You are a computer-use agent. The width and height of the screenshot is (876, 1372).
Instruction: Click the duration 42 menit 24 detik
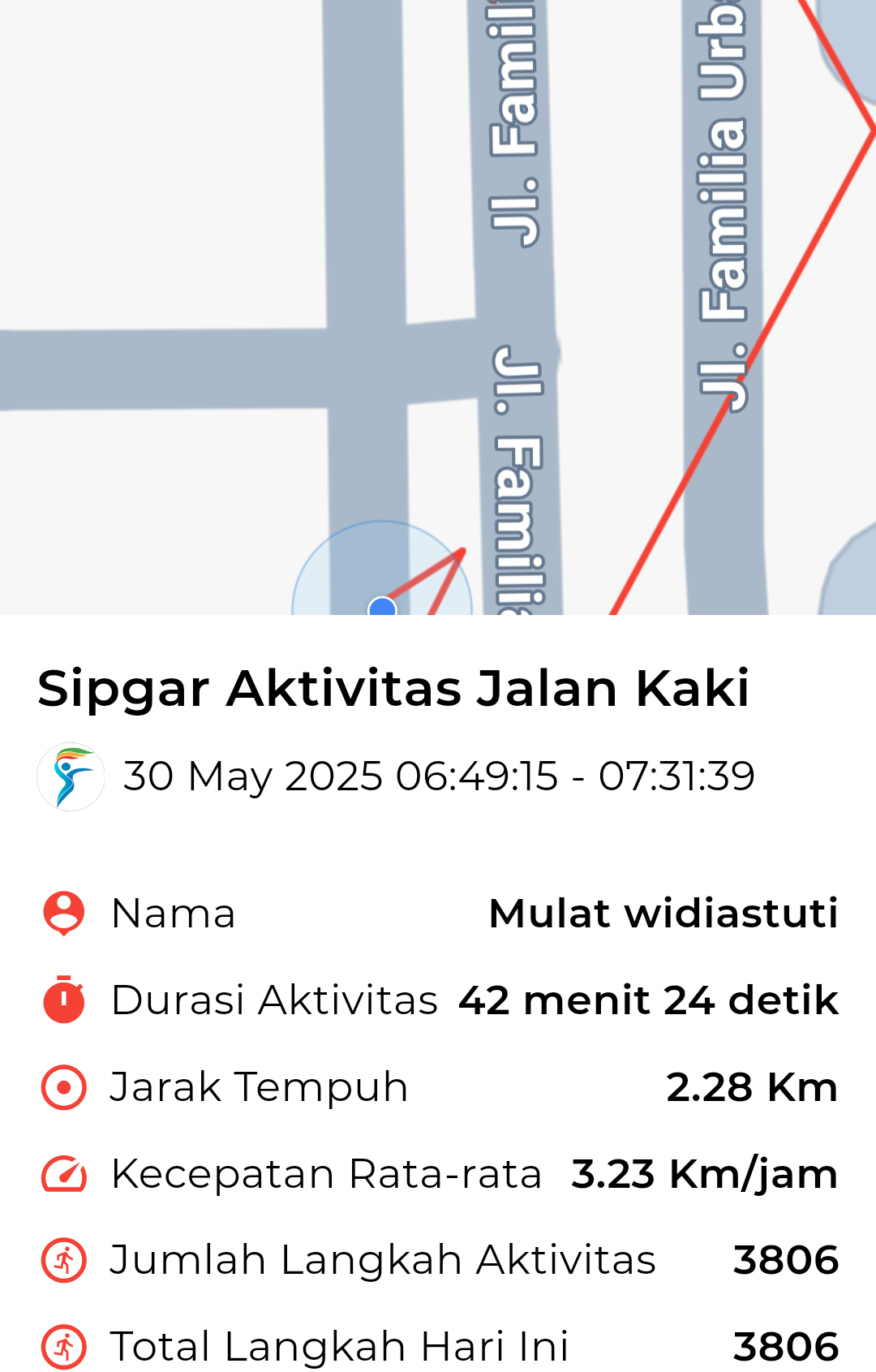[647, 1000]
